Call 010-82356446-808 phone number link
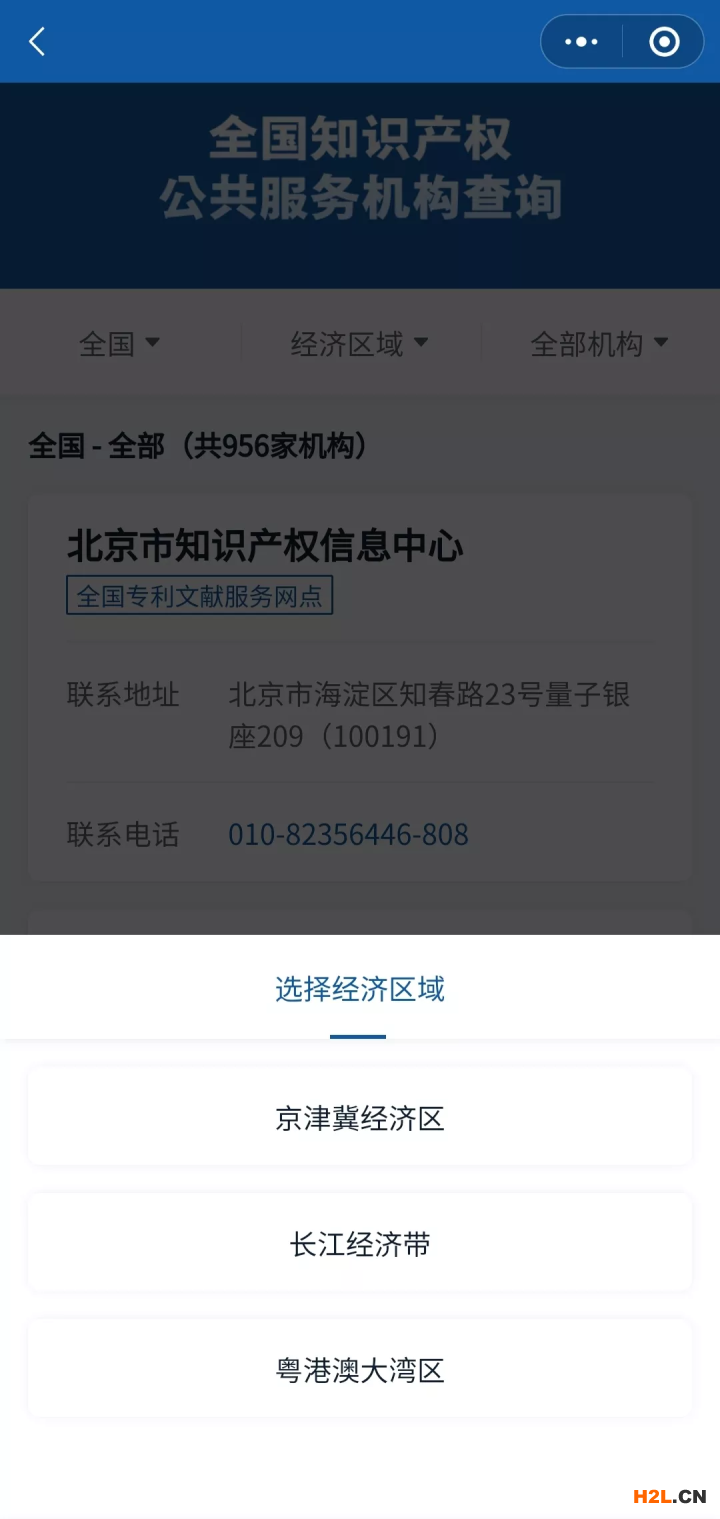Screen dimensions: 720x1519 coord(348,834)
